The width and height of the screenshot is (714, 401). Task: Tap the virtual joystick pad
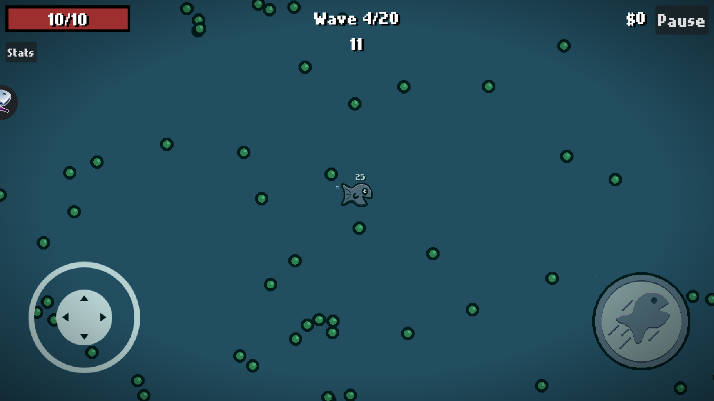(x=84, y=317)
